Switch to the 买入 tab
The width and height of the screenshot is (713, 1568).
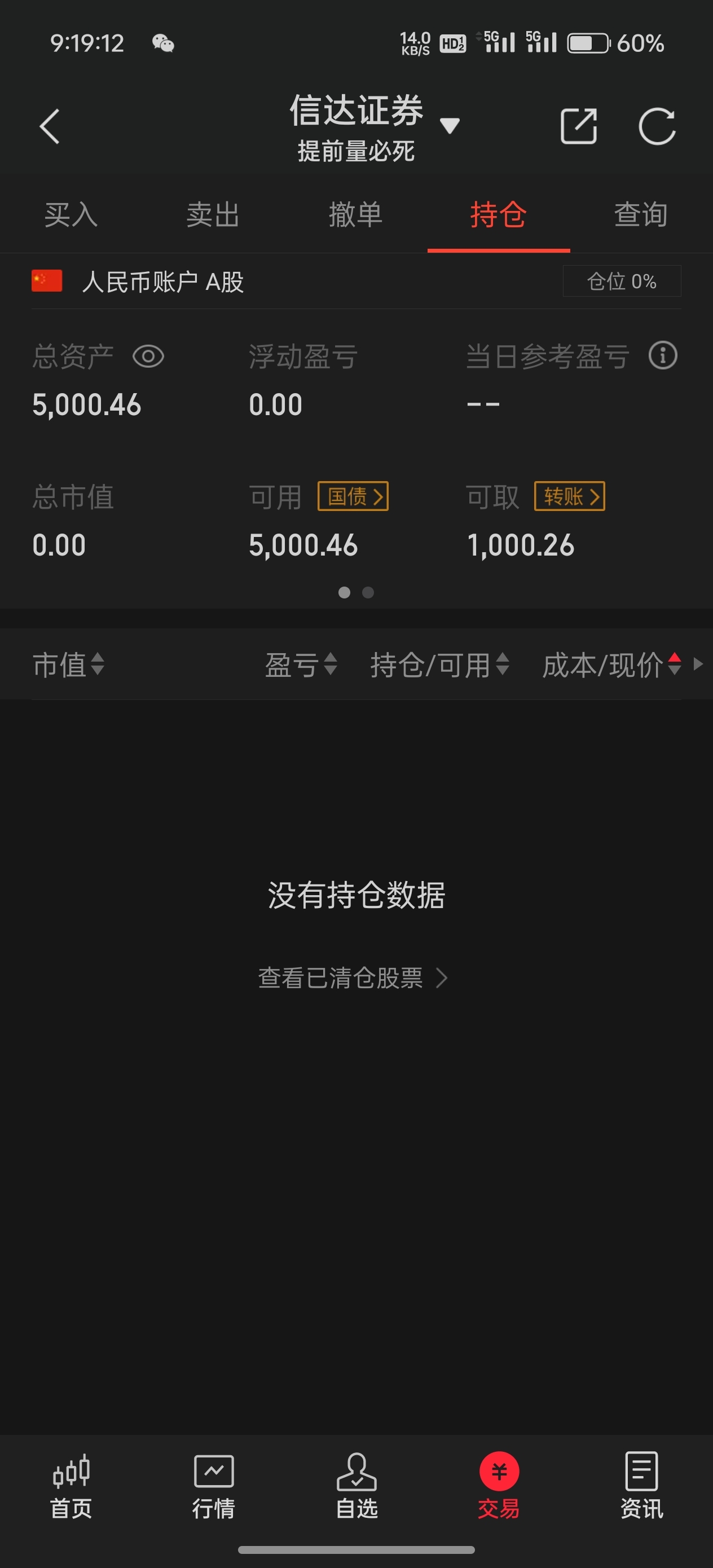tap(71, 215)
